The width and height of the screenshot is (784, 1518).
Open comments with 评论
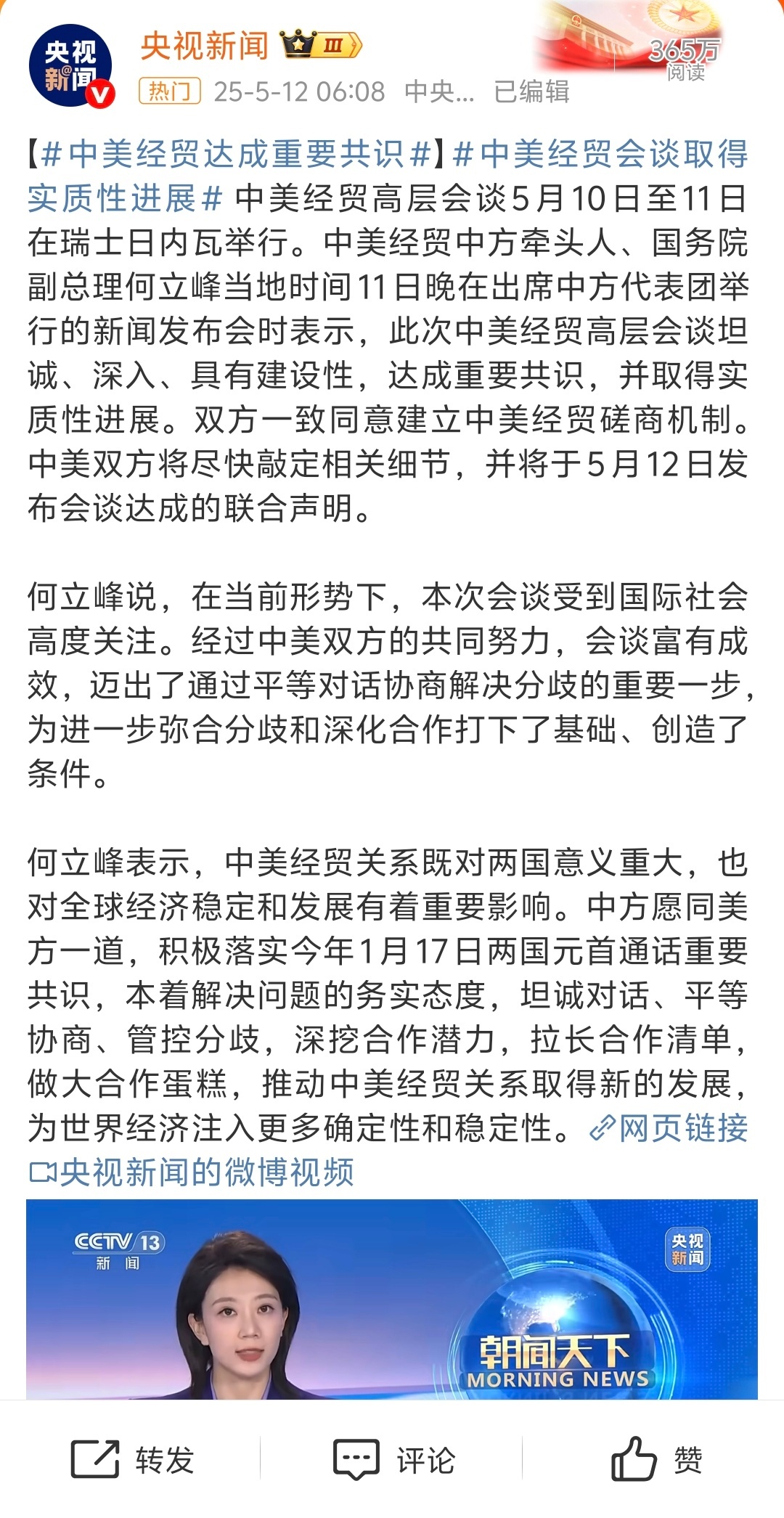point(393,1459)
